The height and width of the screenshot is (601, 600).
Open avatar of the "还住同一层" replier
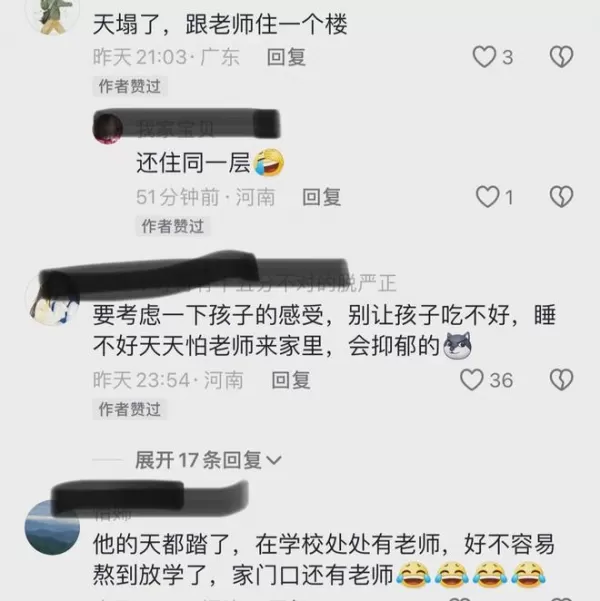tap(108, 129)
